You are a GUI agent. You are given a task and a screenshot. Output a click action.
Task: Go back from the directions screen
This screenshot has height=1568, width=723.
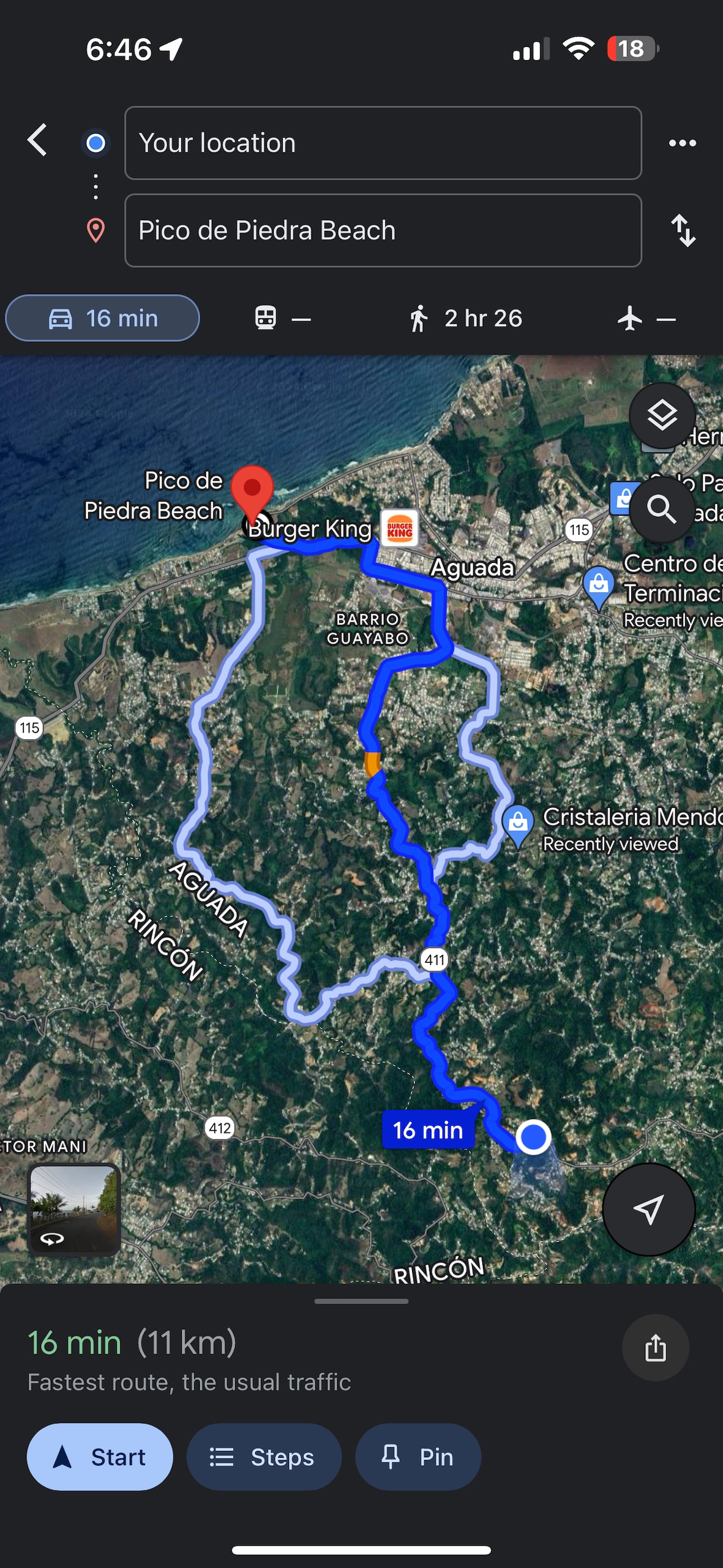38,140
